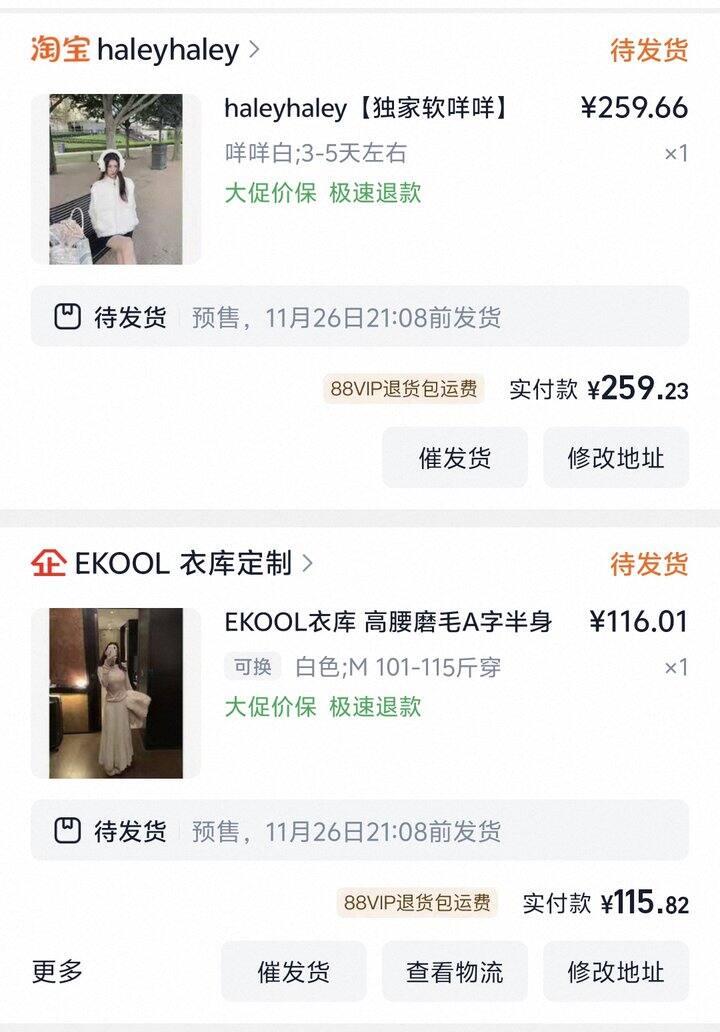Open the EKOOL skirt product image
720x1032 pixels.
click(x=116, y=693)
